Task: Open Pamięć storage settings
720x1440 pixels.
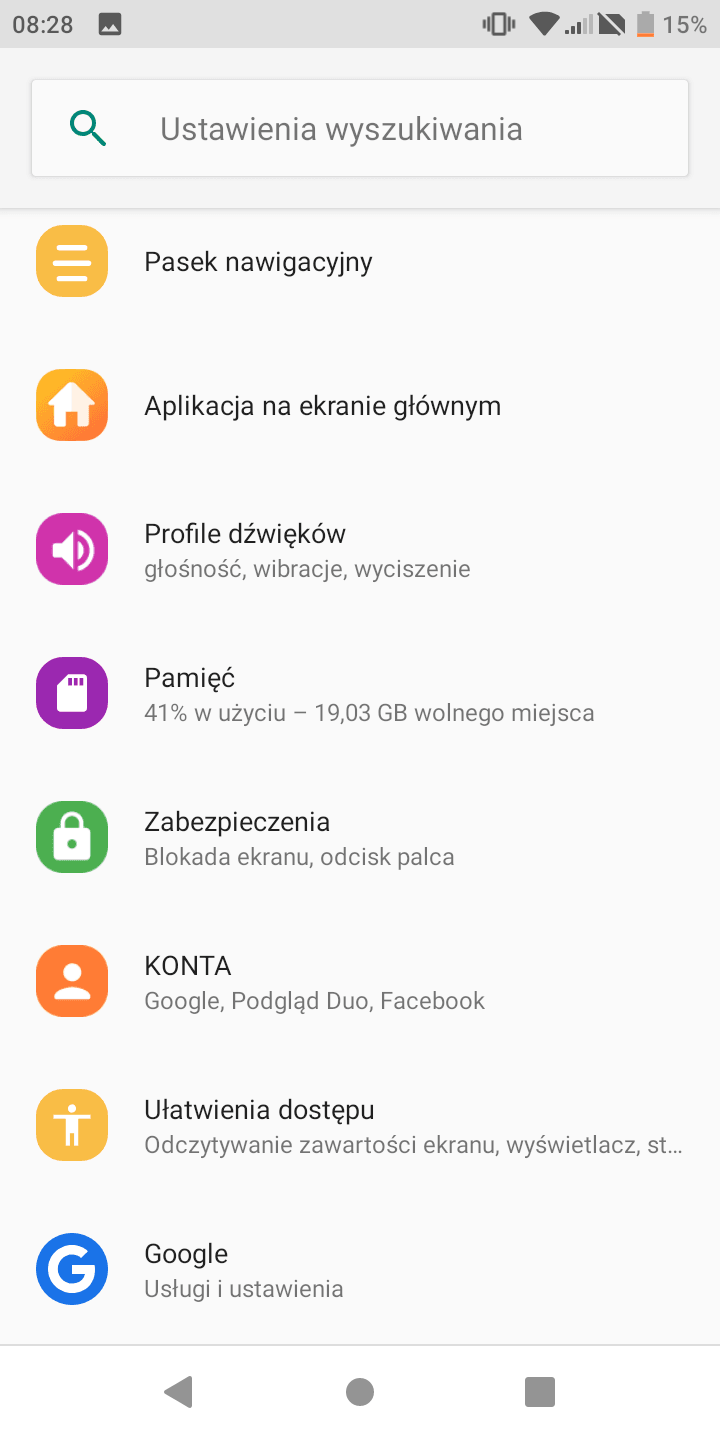Action: coord(360,694)
